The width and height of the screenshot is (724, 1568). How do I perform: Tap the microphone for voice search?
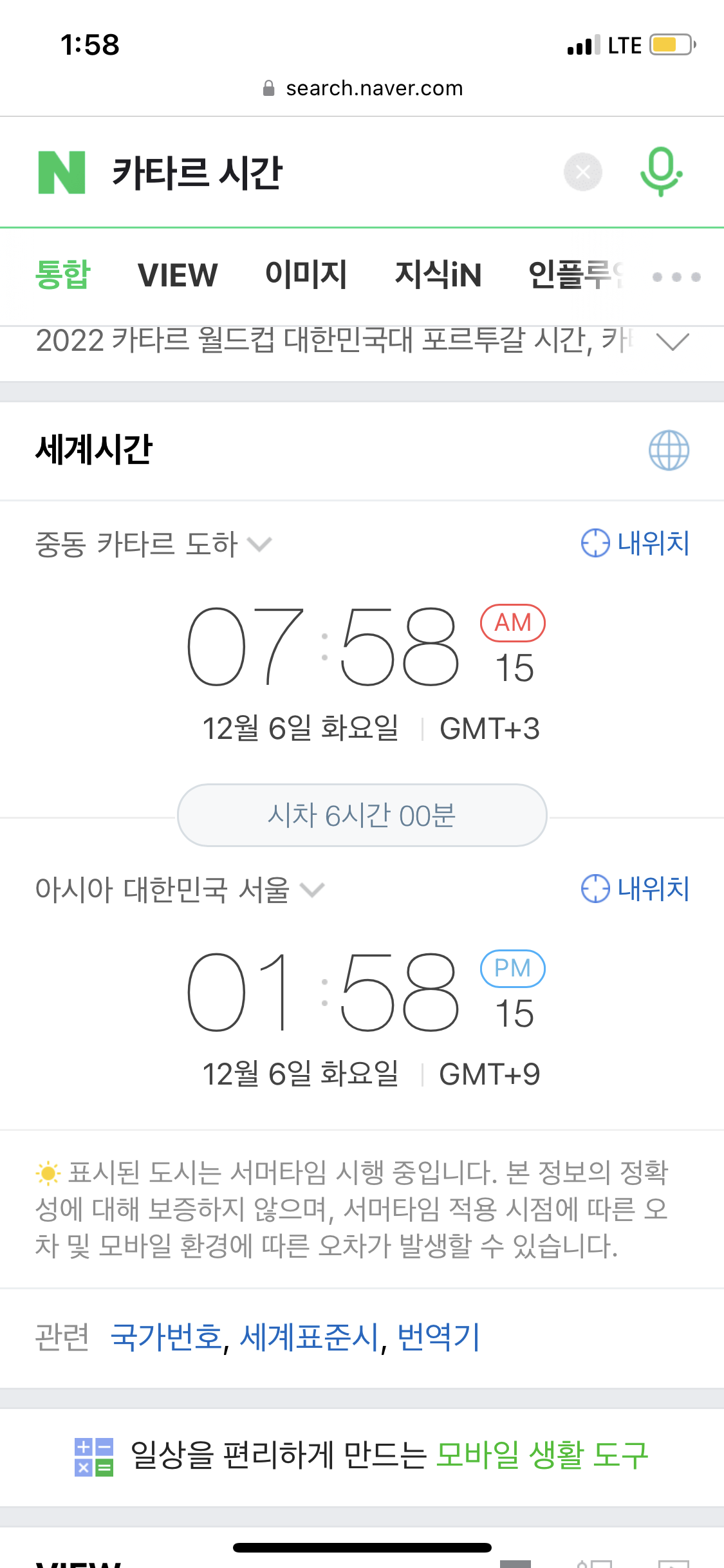[x=661, y=171]
